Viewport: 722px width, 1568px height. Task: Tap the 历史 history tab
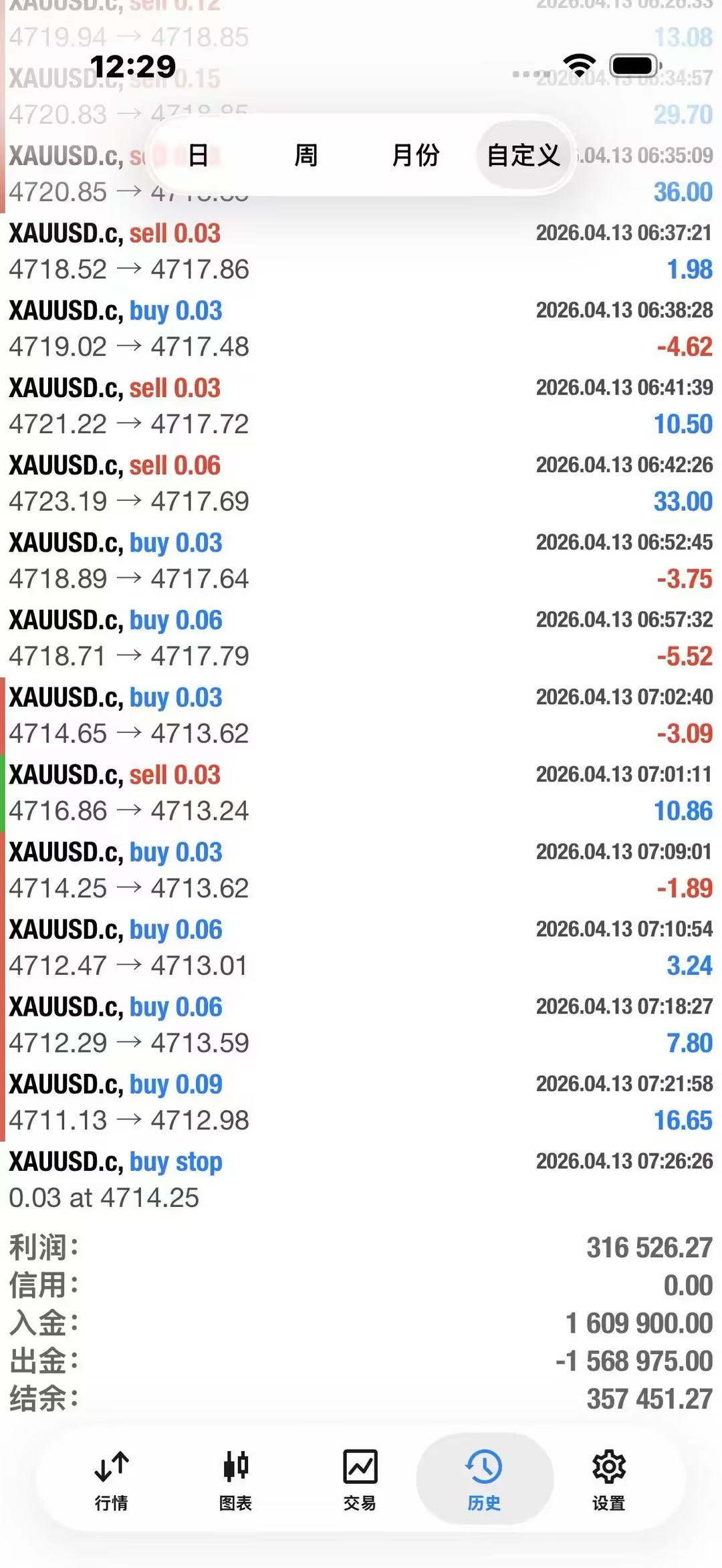point(484,1480)
